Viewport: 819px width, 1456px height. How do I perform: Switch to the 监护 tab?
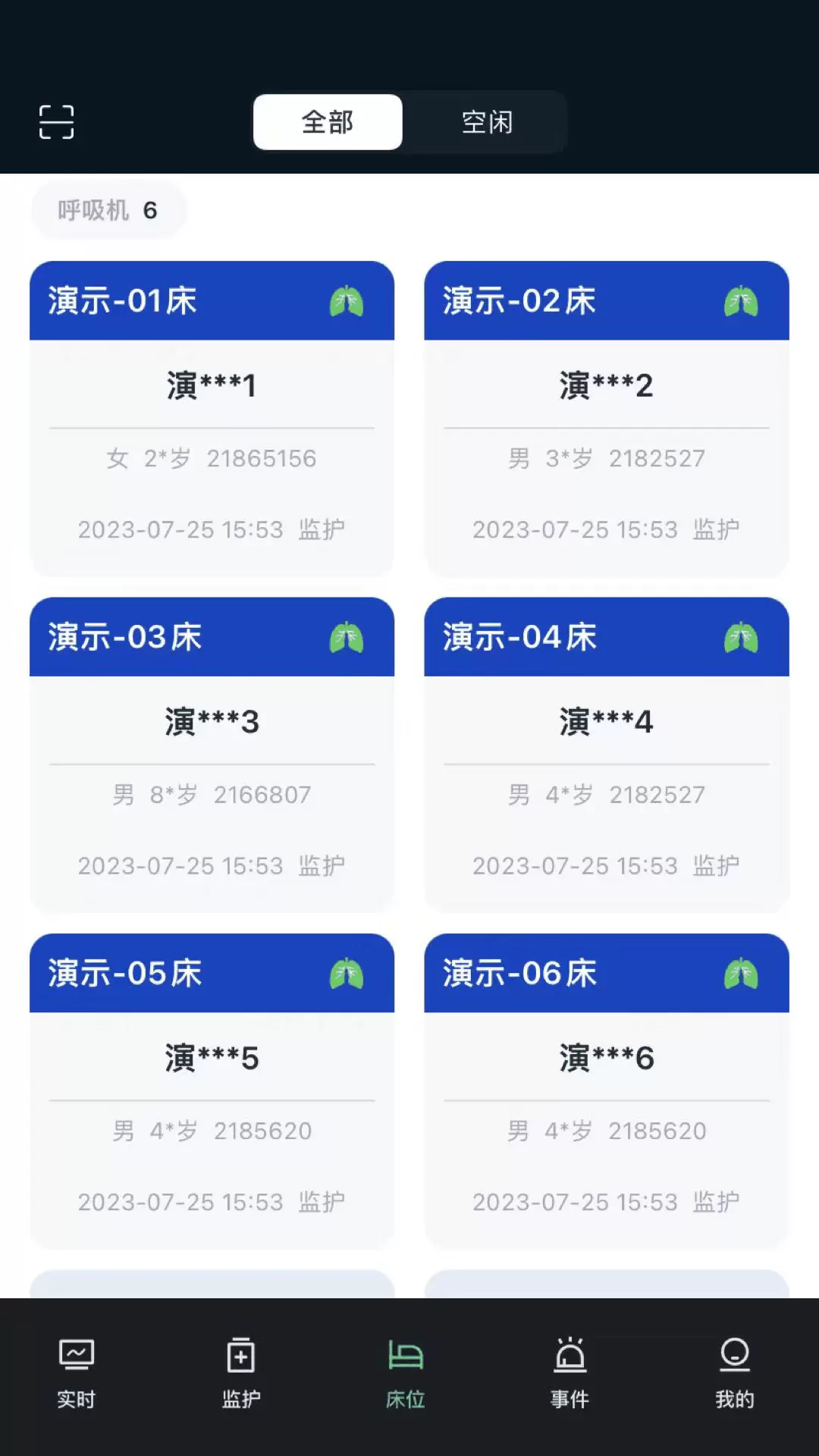click(x=241, y=1373)
